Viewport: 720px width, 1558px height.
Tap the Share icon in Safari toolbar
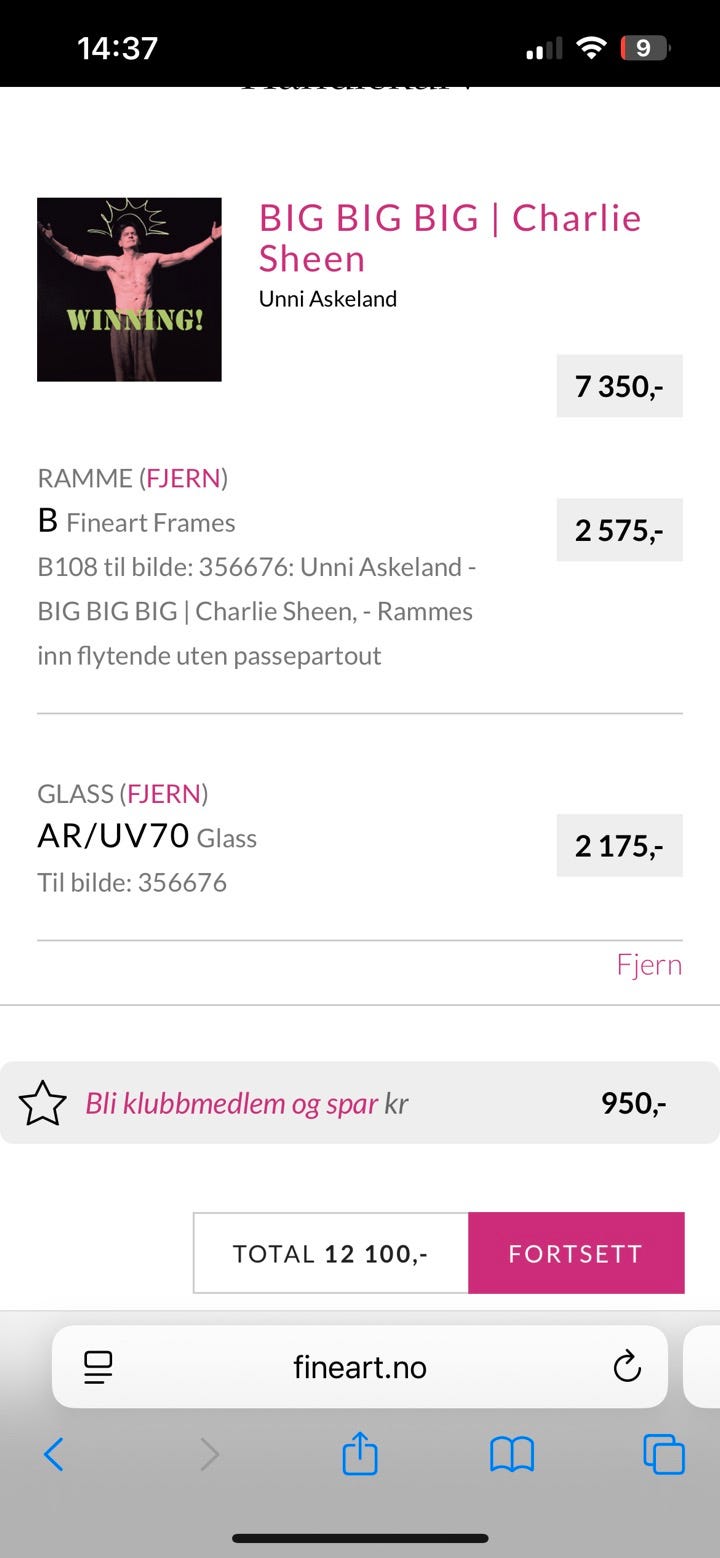click(360, 1455)
